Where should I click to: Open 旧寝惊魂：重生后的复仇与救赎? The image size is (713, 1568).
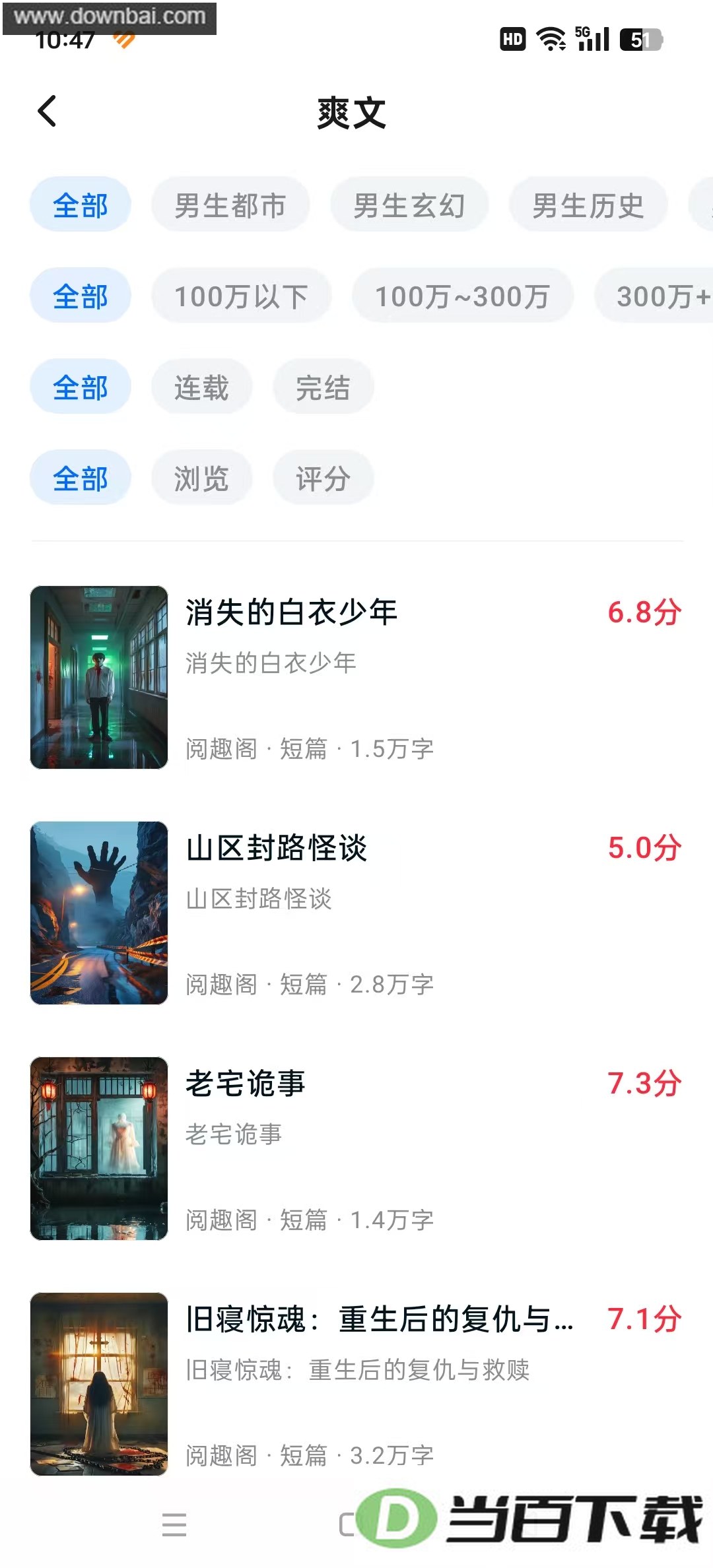tap(356, 1384)
